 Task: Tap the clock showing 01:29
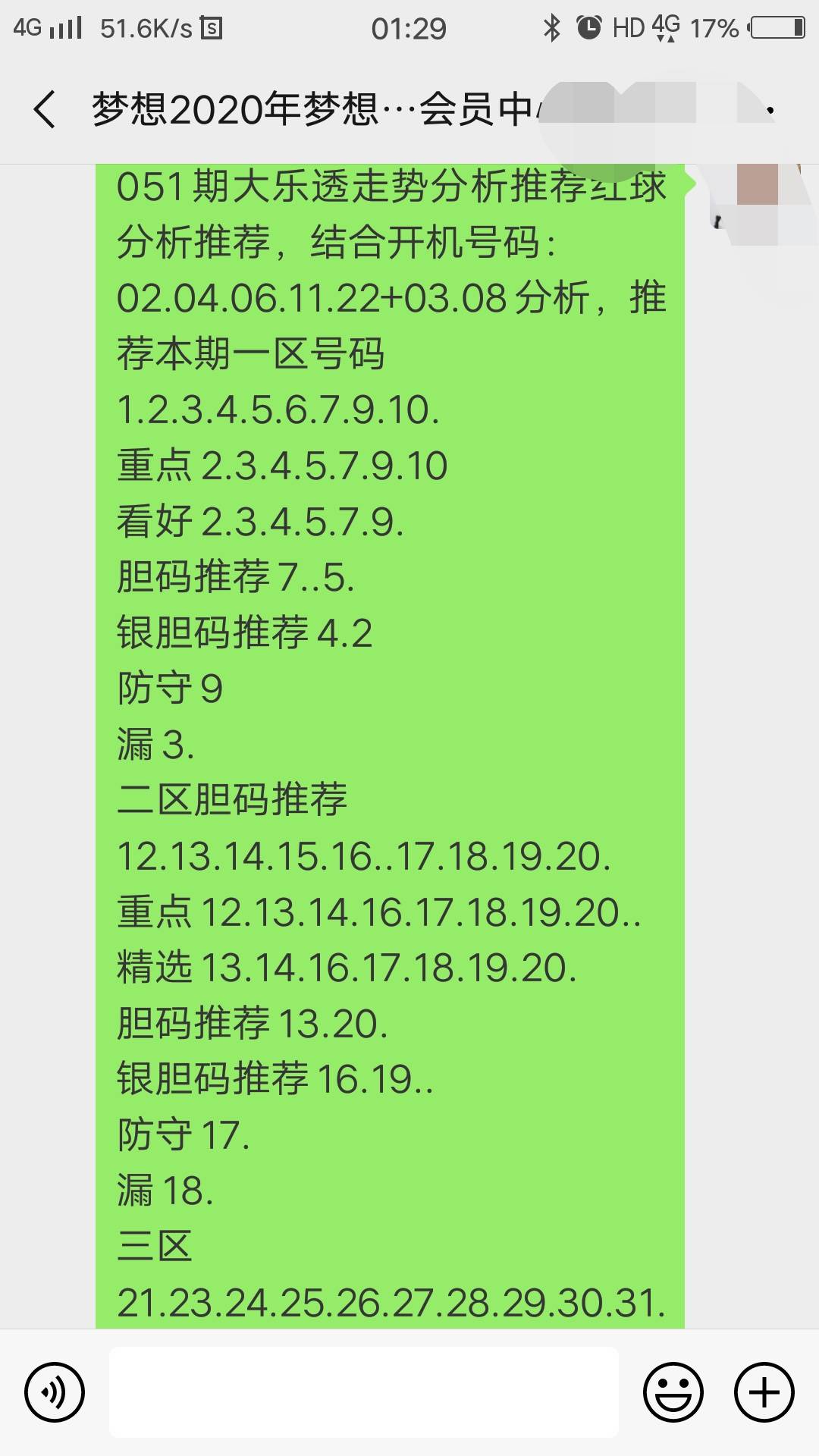click(410, 28)
